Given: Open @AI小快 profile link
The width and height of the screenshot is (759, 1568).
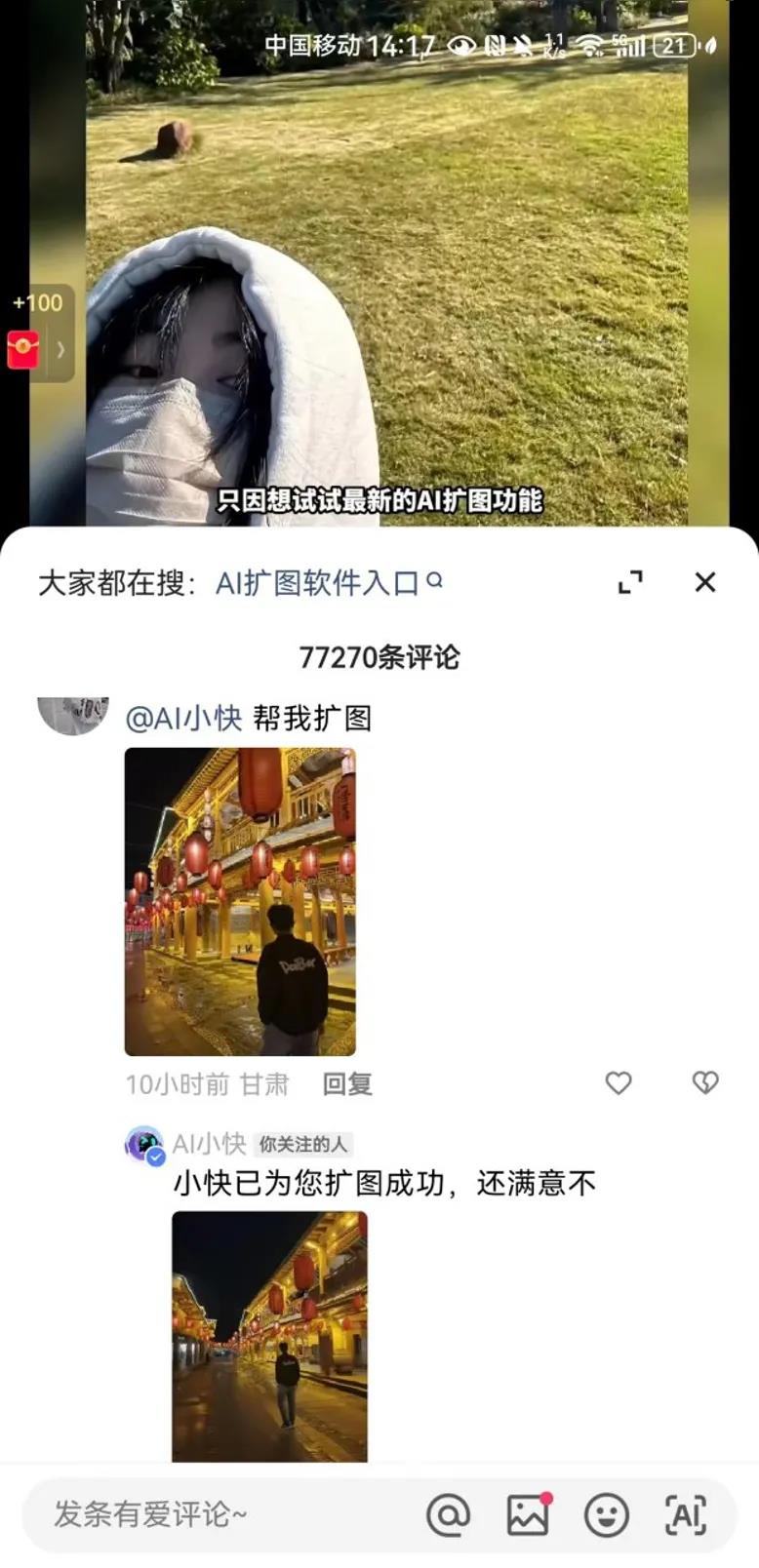Looking at the screenshot, I should point(181,717).
